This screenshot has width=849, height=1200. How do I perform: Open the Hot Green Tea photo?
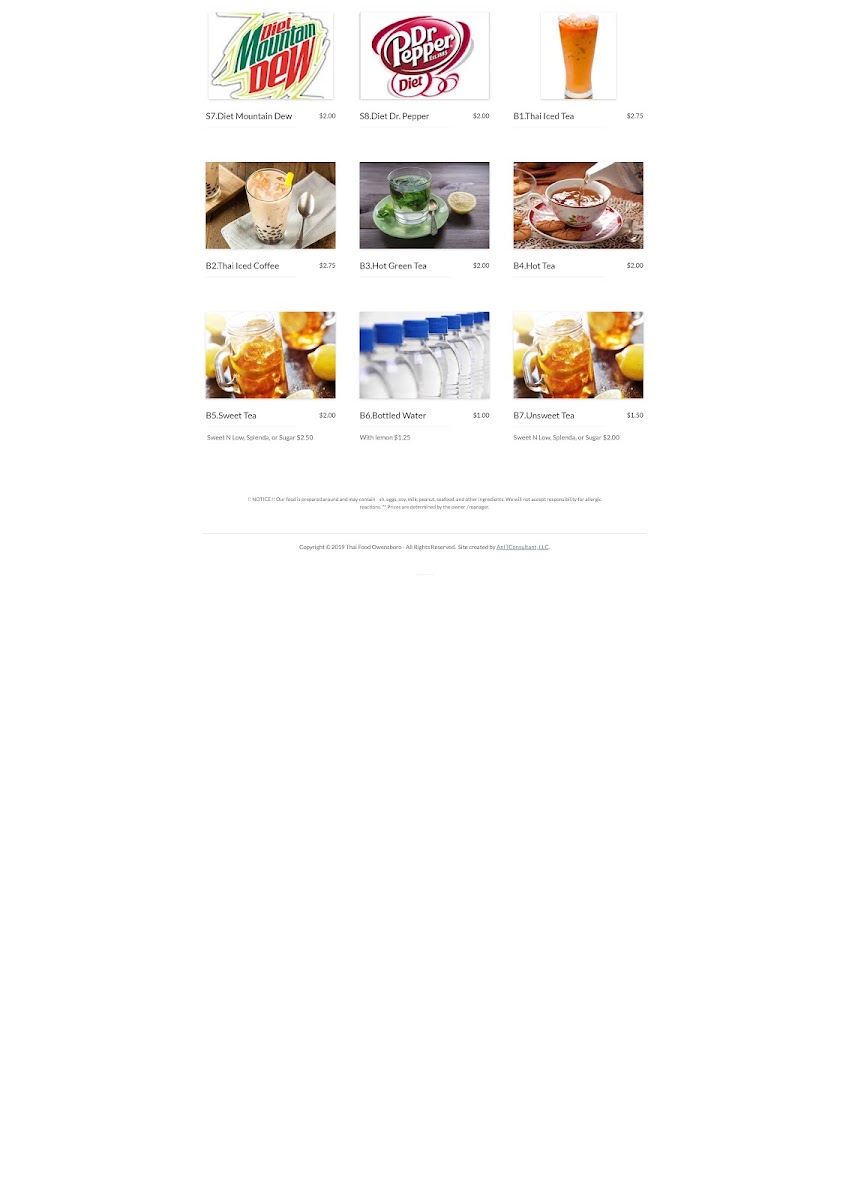(424, 205)
